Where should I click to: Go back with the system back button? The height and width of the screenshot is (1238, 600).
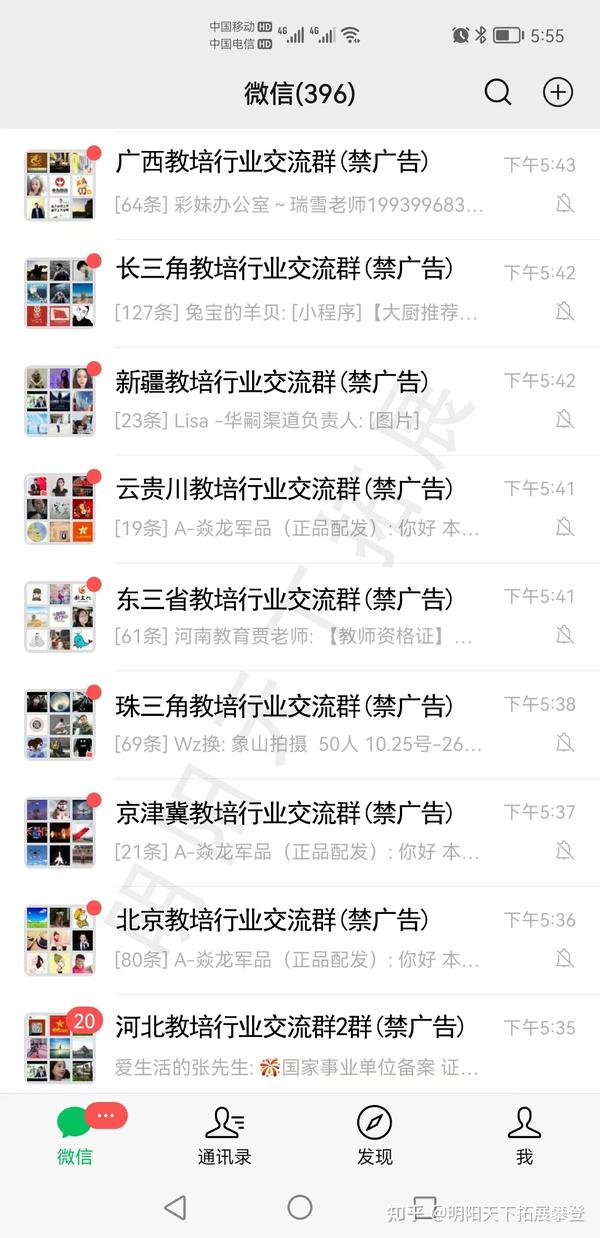pos(175,1207)
